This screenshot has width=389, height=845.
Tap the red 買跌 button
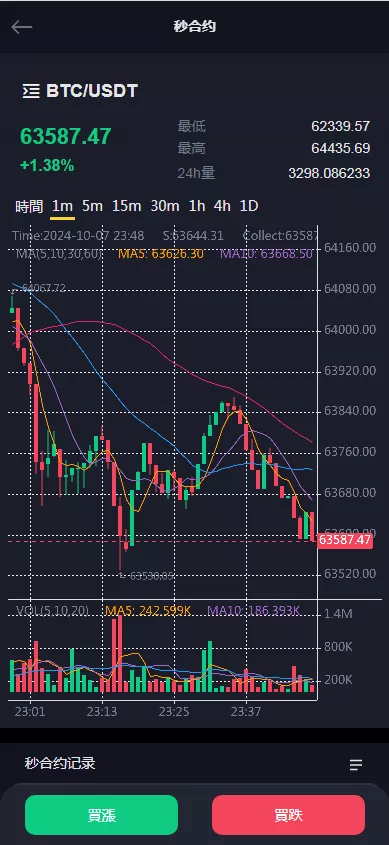(288, 815)
